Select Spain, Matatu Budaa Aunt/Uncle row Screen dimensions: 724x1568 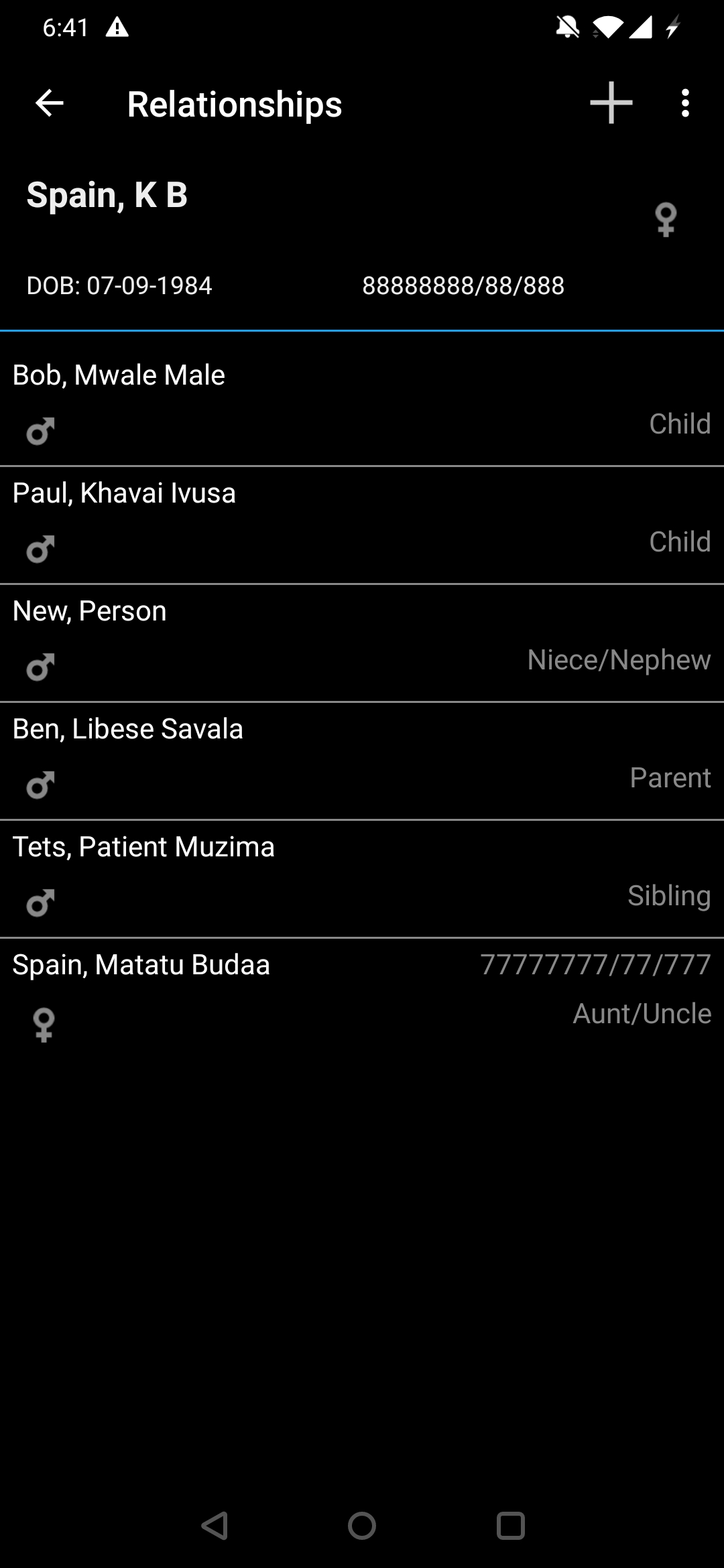[362, 997]
